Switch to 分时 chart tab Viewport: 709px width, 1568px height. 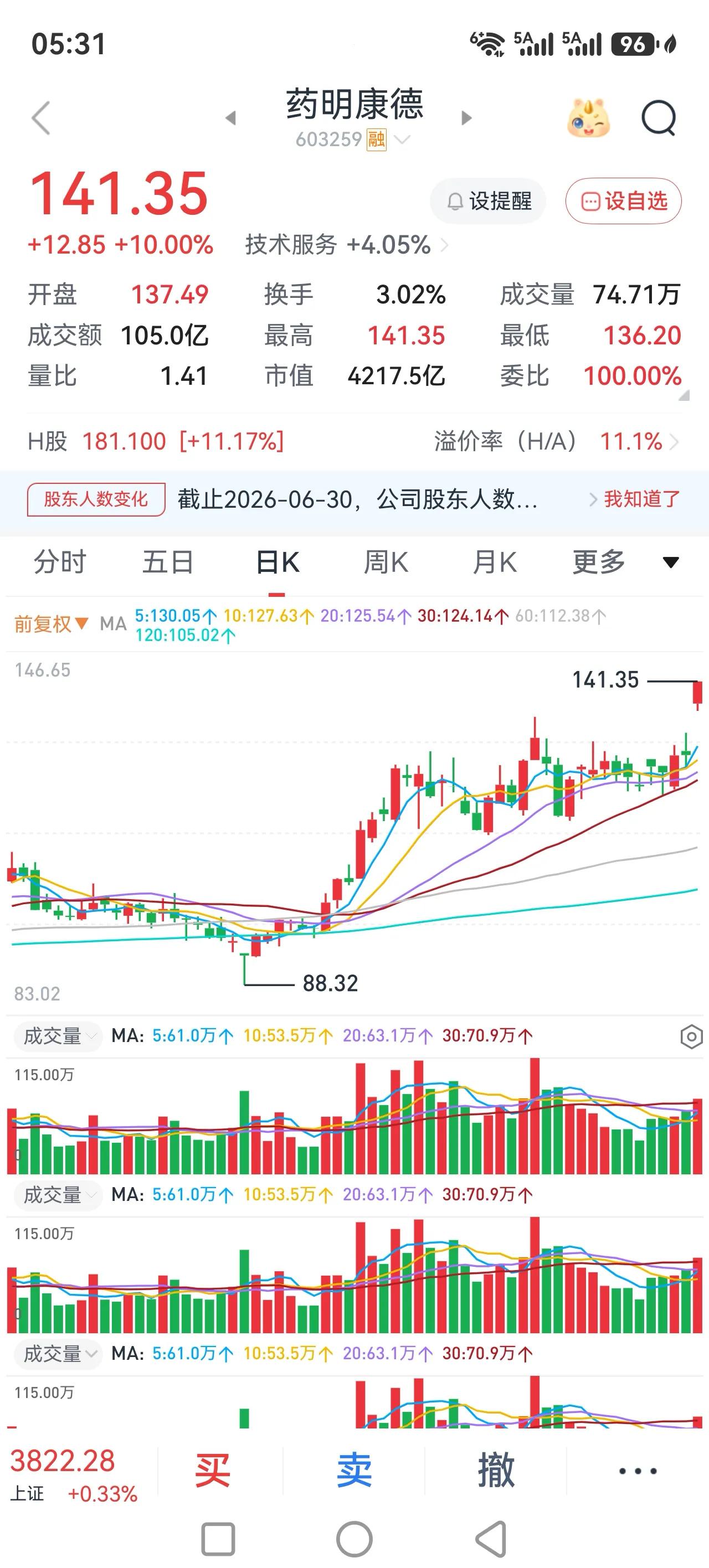(x=60, y=562)
